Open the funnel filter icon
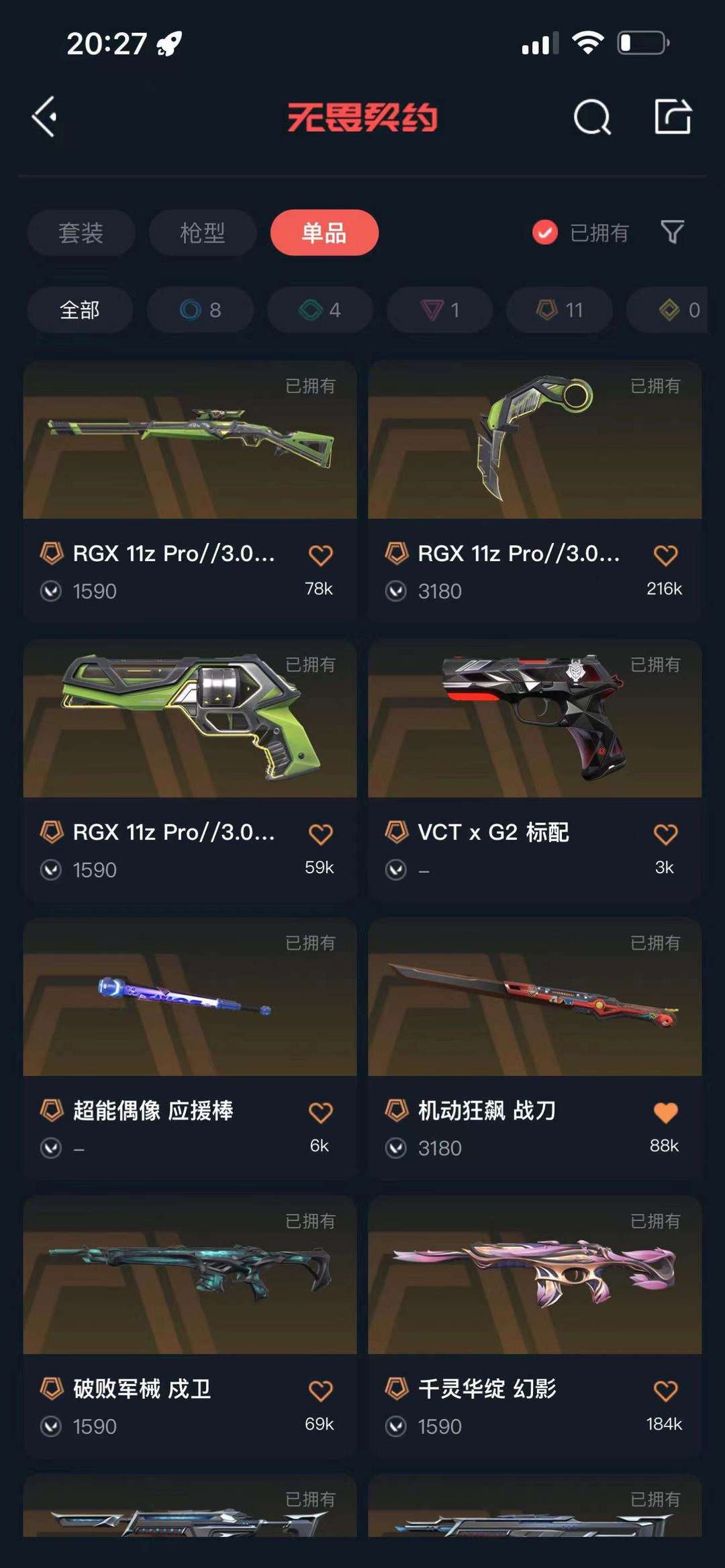The width and height of the screenshot is (725, 1568). (672, 232)
